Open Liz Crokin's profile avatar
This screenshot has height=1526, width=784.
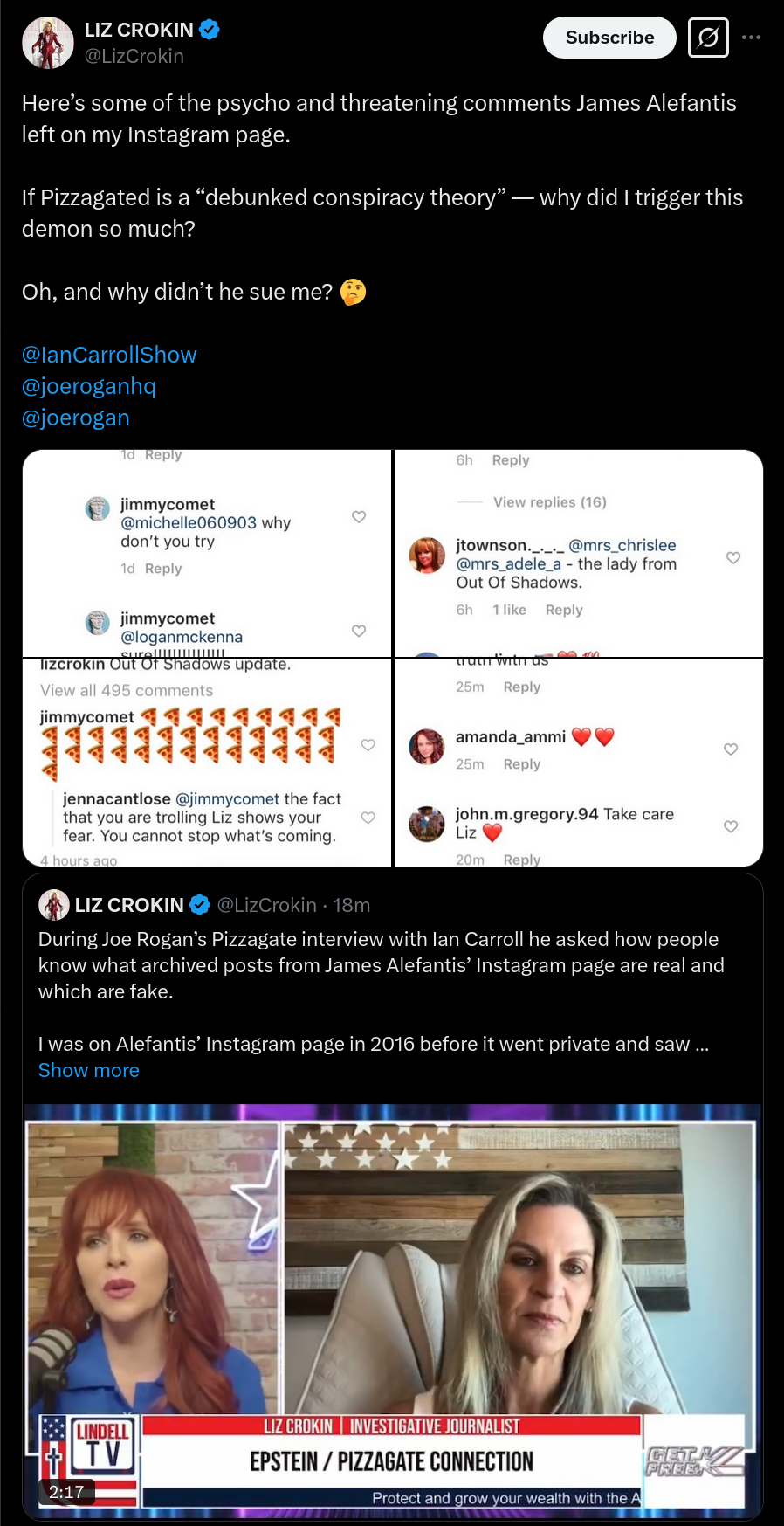tap(47, 42)
